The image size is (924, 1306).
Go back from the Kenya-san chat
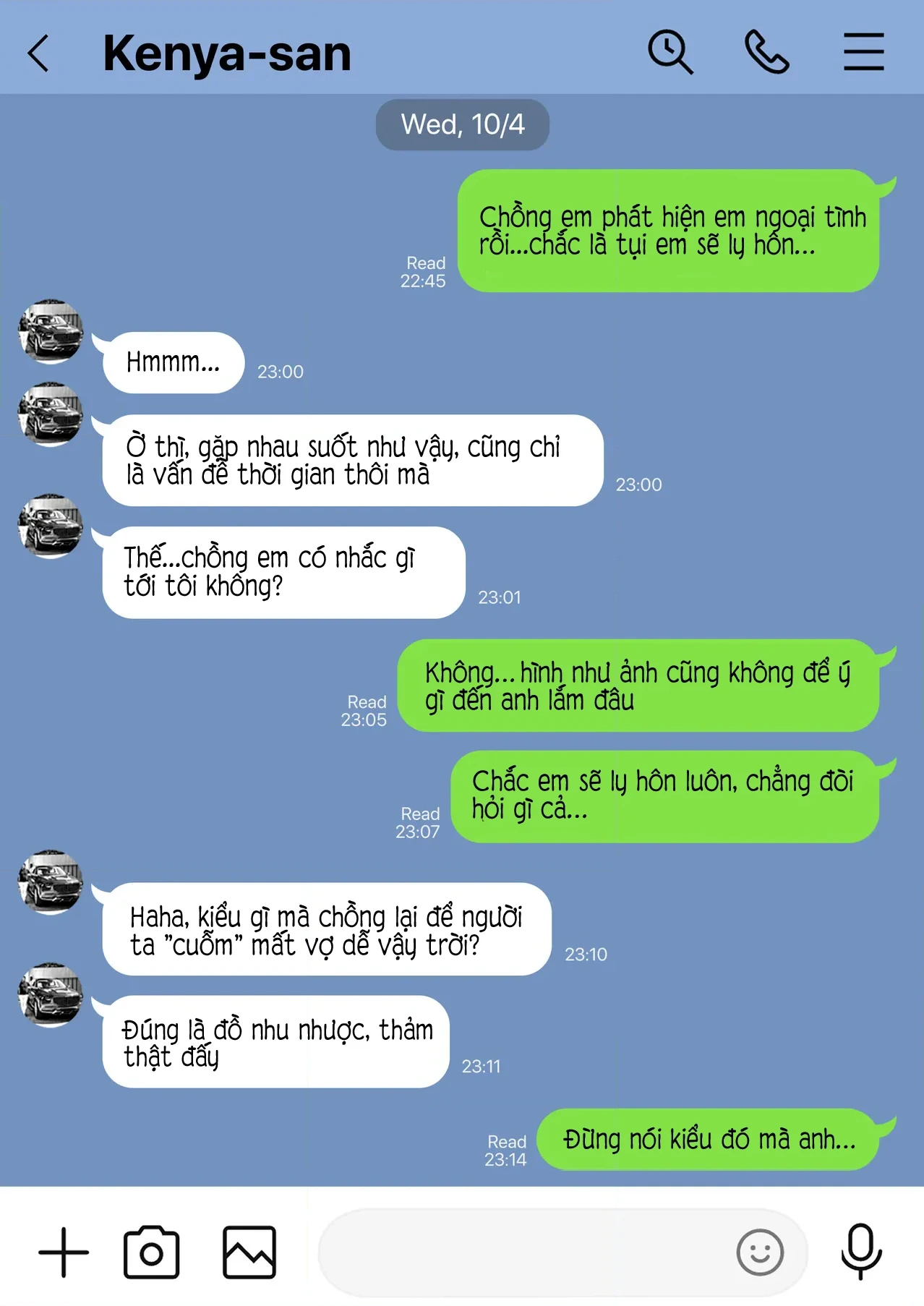pos(39,54)
